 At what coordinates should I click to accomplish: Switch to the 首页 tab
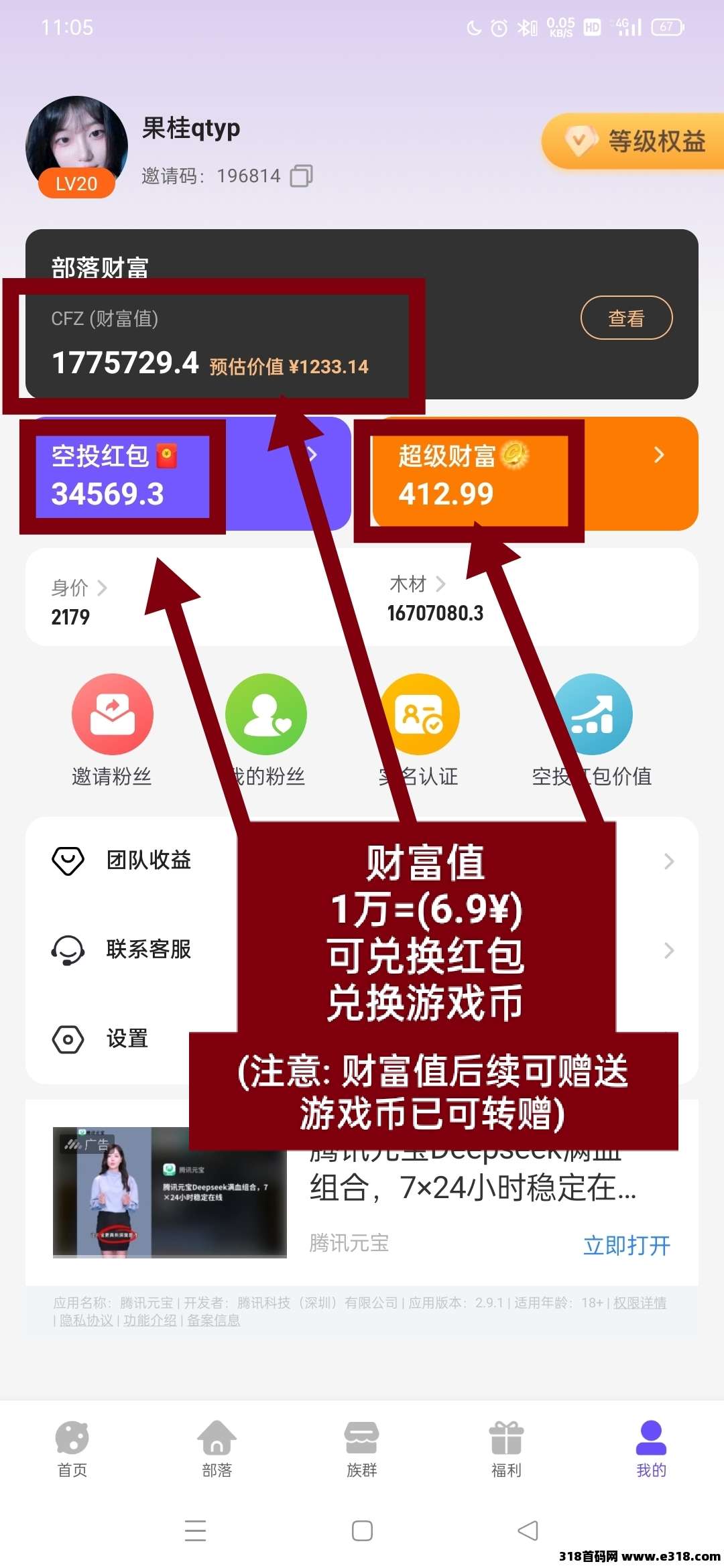point(72,1449)
